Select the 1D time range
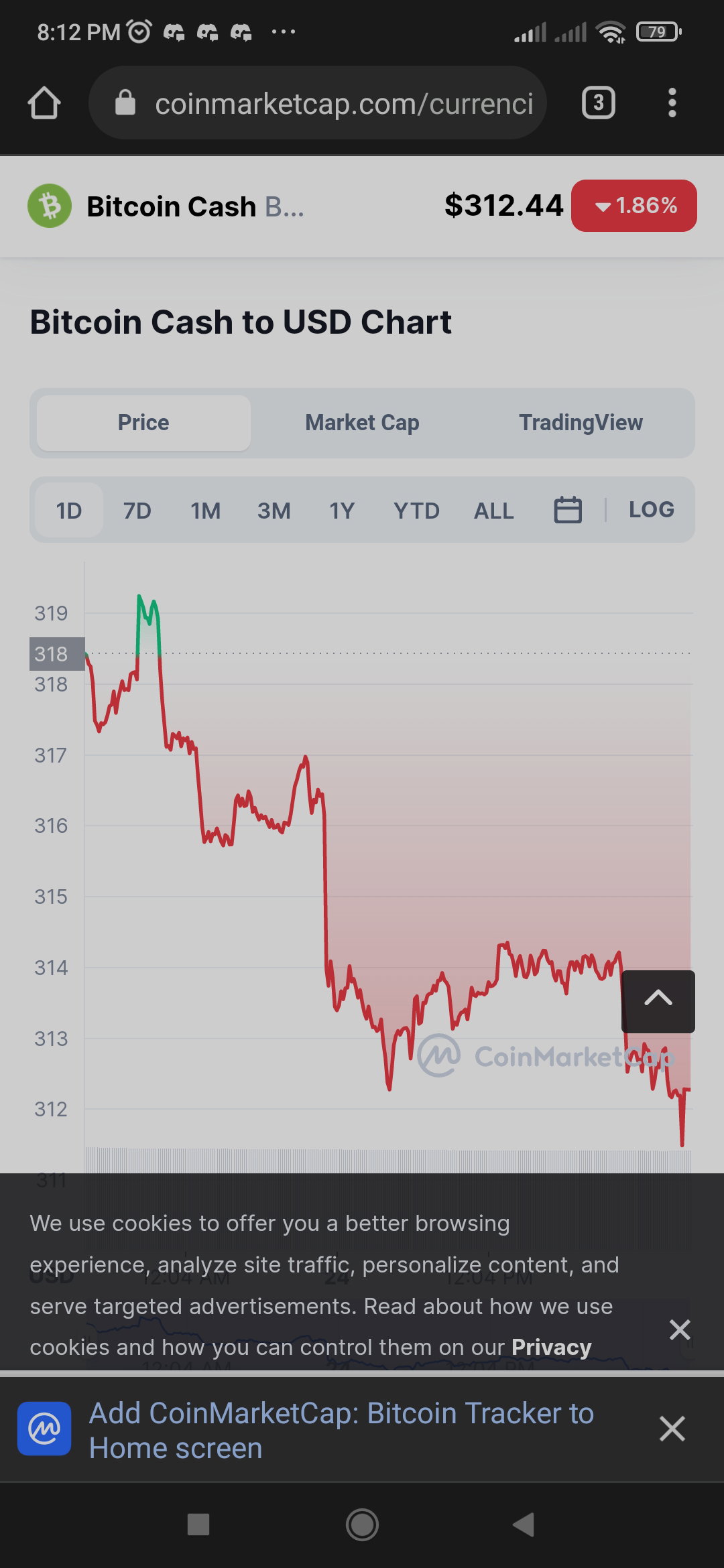The width and height of the screenshot is (724, 1568). (68, 510)
